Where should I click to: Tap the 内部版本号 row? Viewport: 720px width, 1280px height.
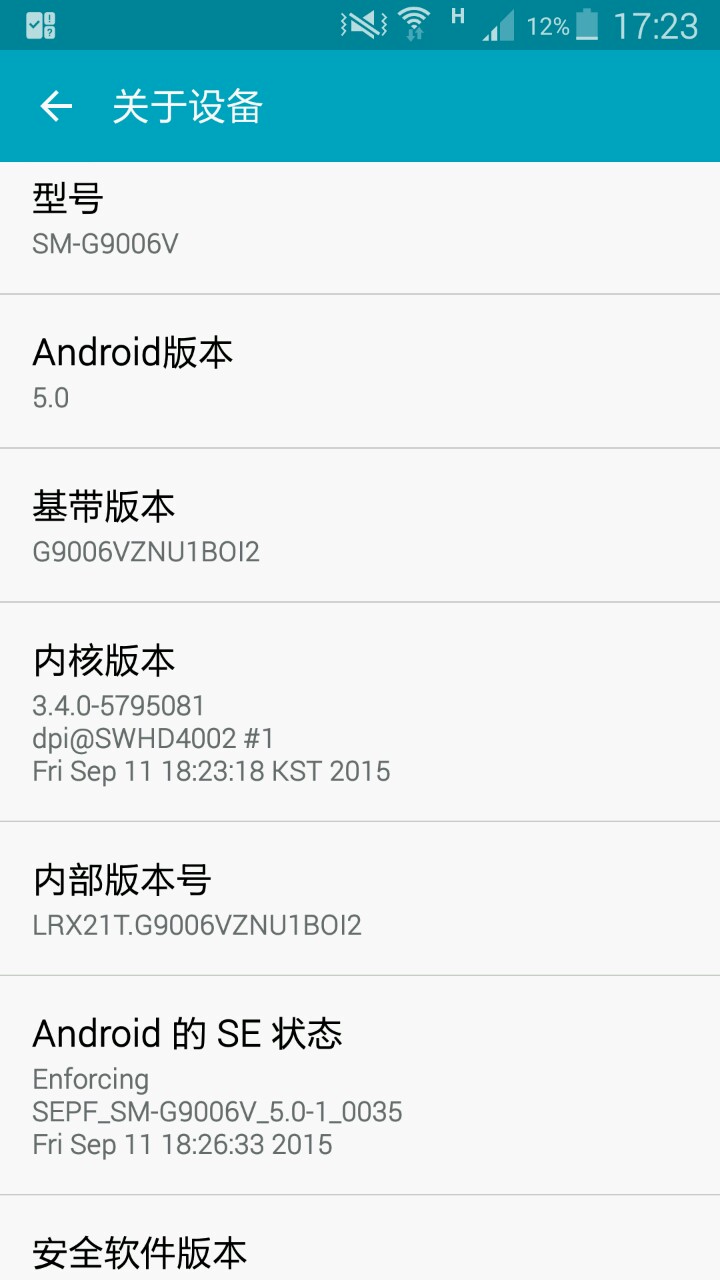click(360, 899)
